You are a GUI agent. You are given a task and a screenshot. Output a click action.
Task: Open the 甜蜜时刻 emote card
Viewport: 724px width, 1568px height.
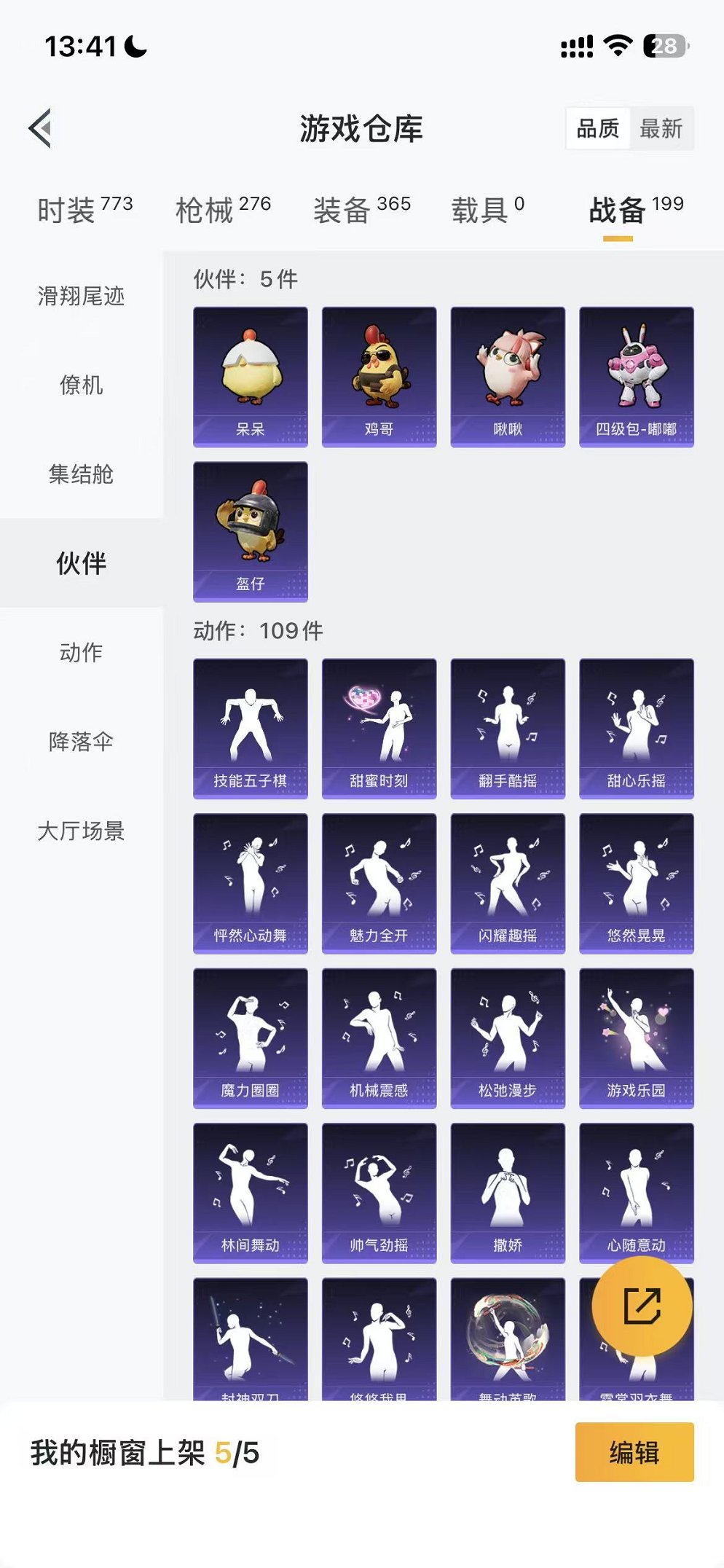pos(379,727)
